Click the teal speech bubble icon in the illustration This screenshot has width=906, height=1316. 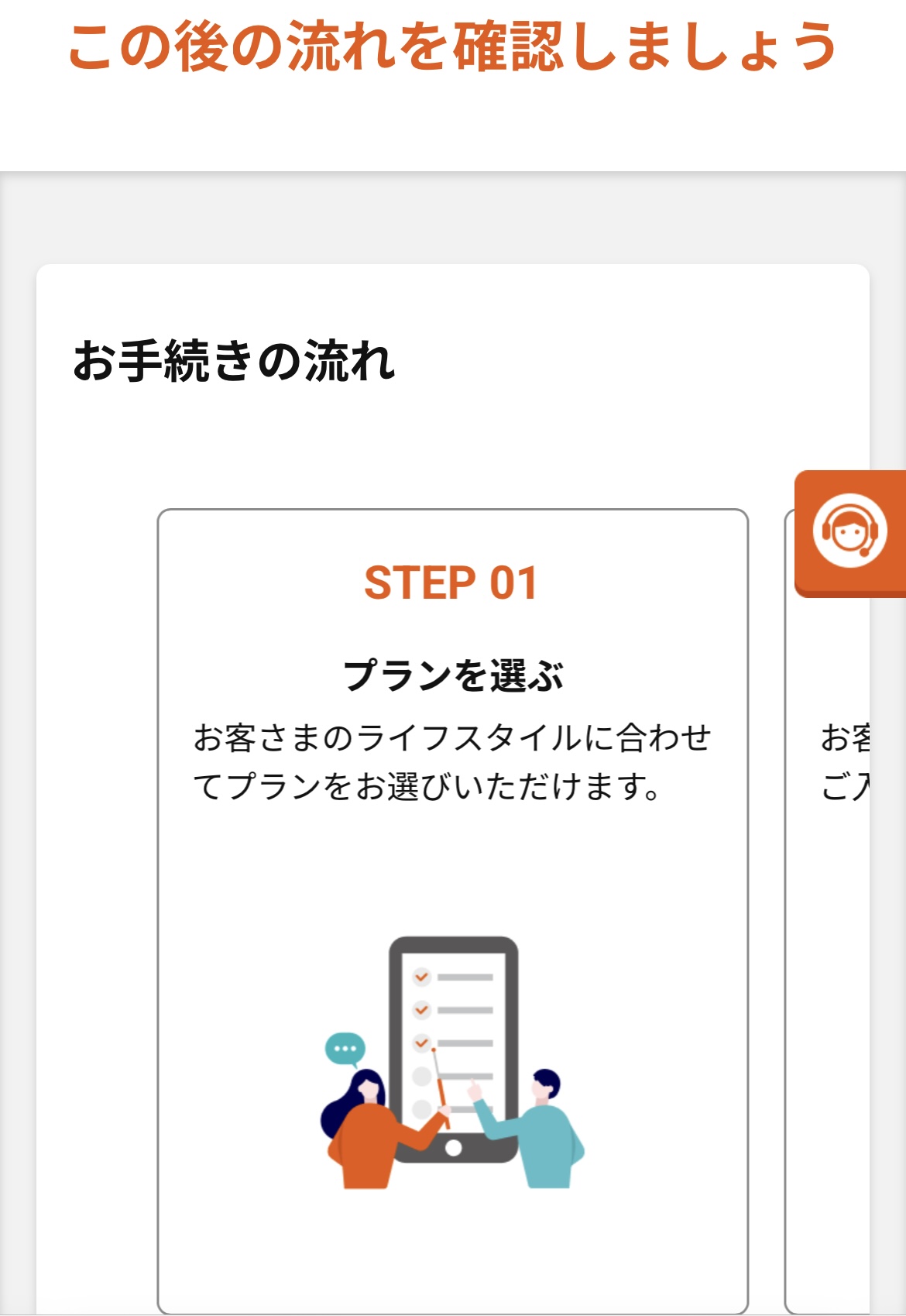tap(345, 1047)
